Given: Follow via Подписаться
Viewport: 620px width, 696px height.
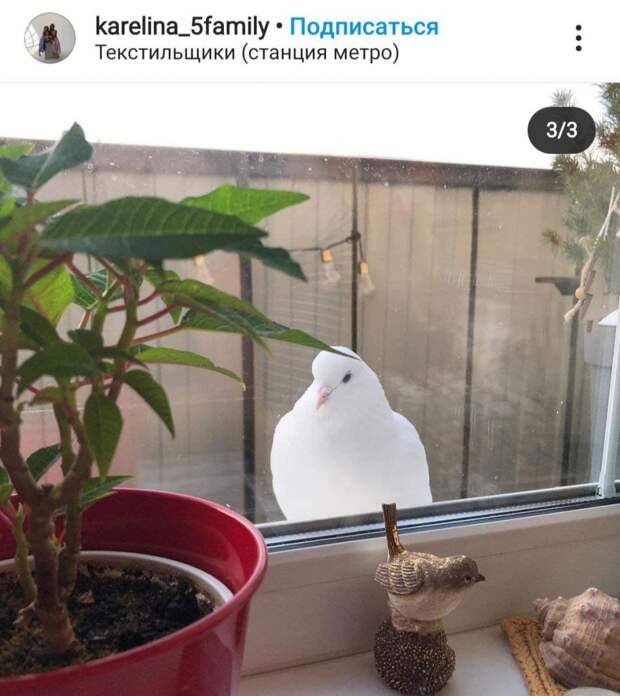Looking at the screenshot, I should (364, 26).
